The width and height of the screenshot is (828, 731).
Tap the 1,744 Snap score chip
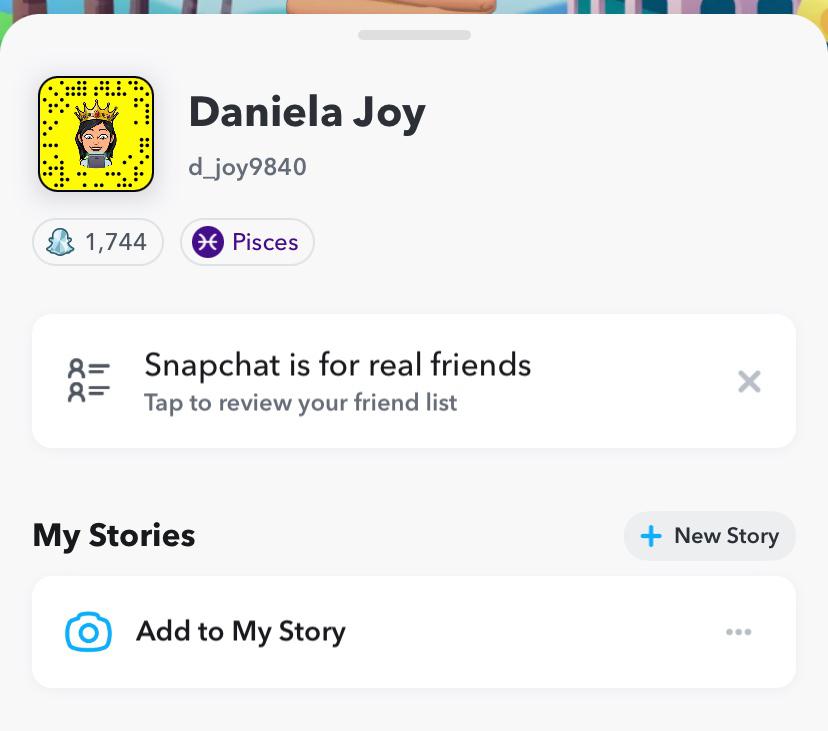tap(98, 242)
